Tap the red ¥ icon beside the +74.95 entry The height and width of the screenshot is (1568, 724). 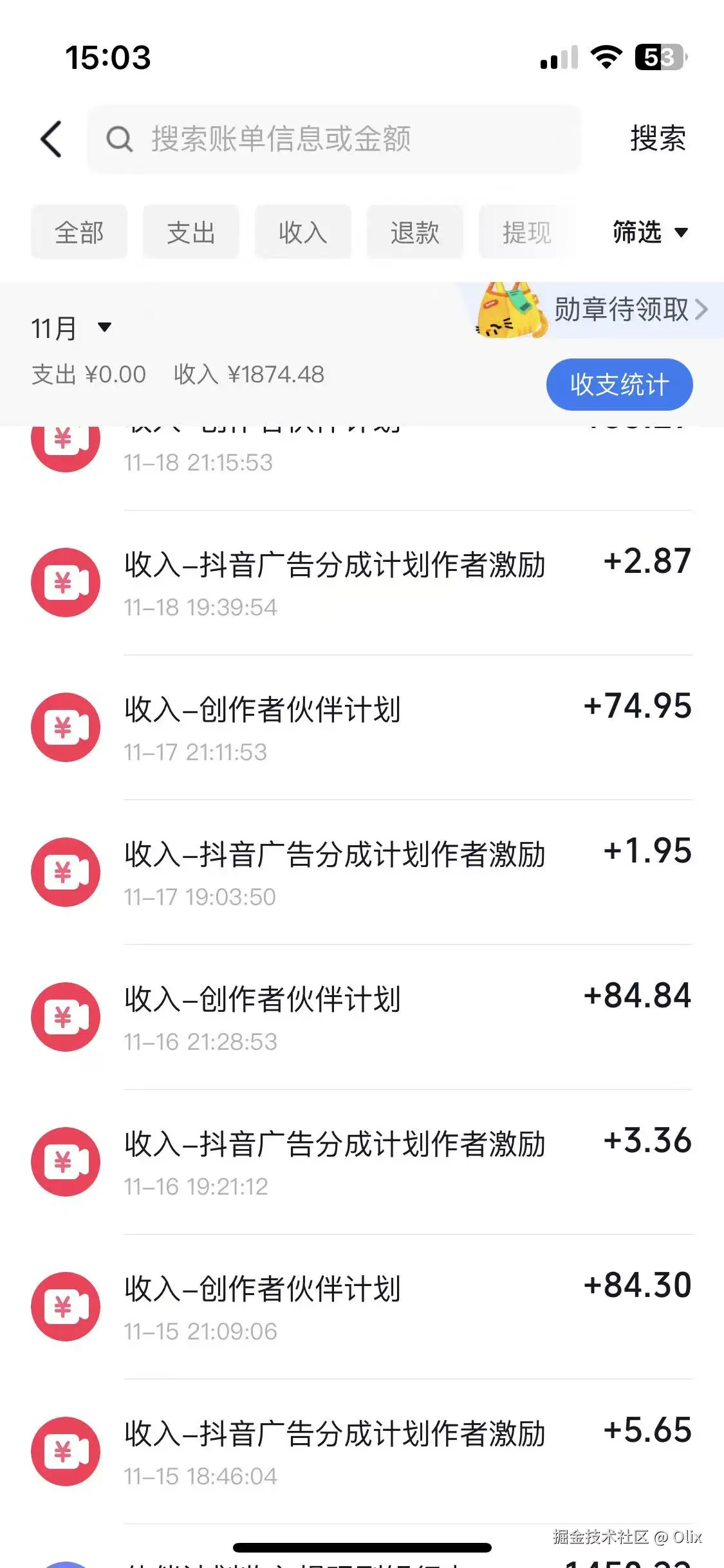tap(65, 727)
